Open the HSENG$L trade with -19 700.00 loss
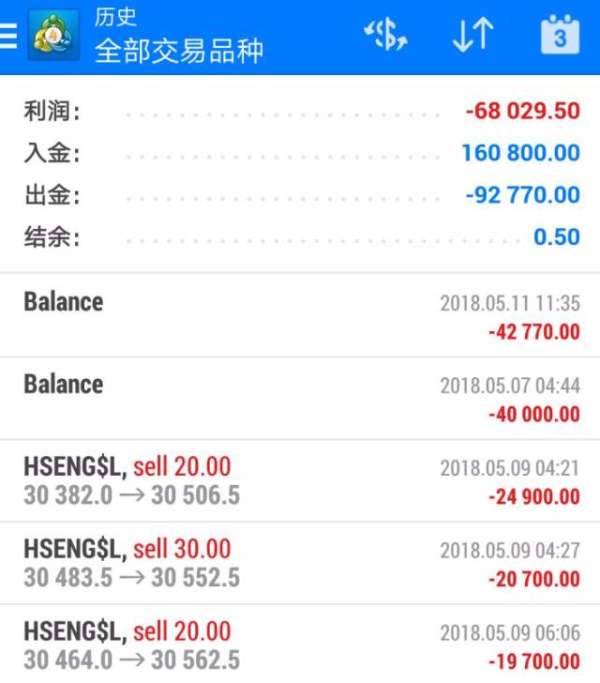600x683 pixels. coord(300,645)
